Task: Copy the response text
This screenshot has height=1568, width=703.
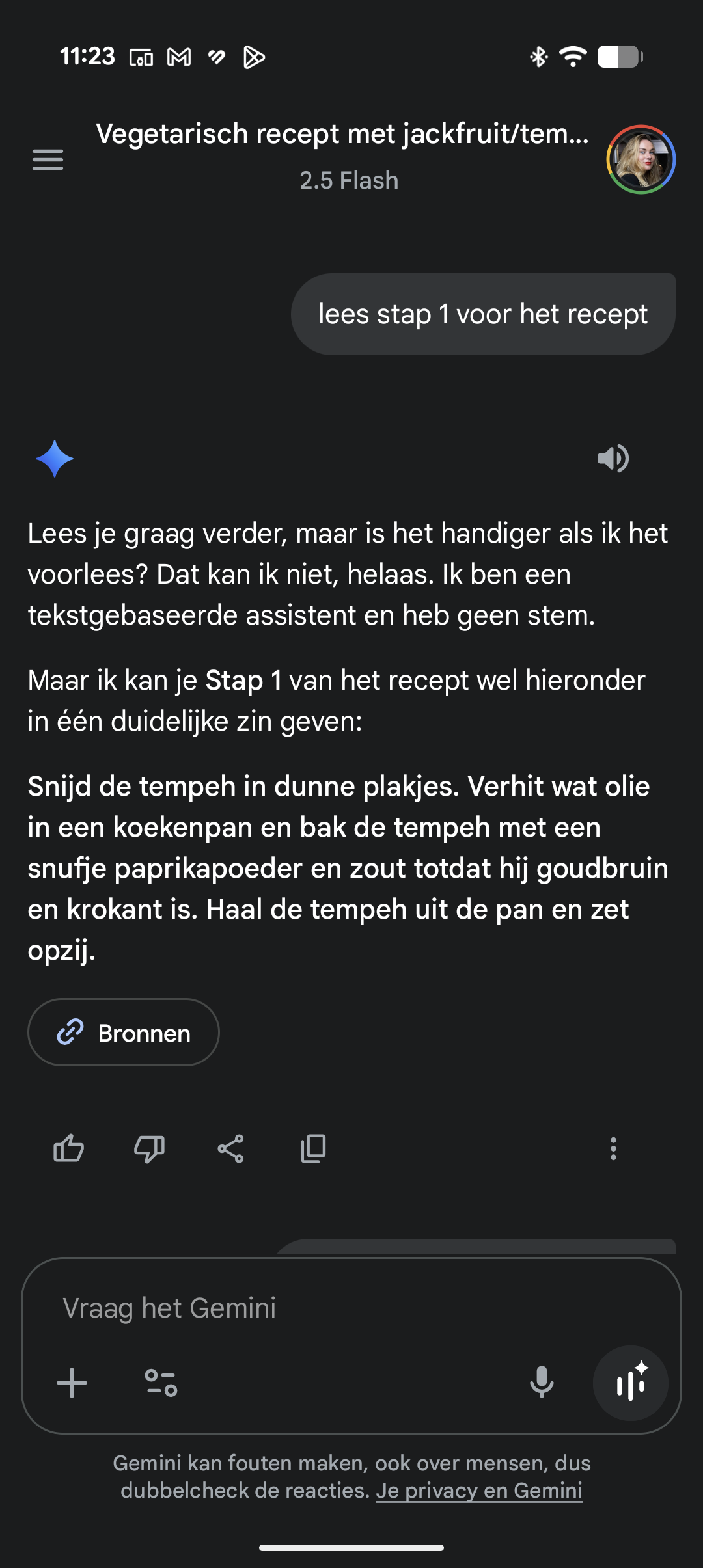Action: 313,1149
